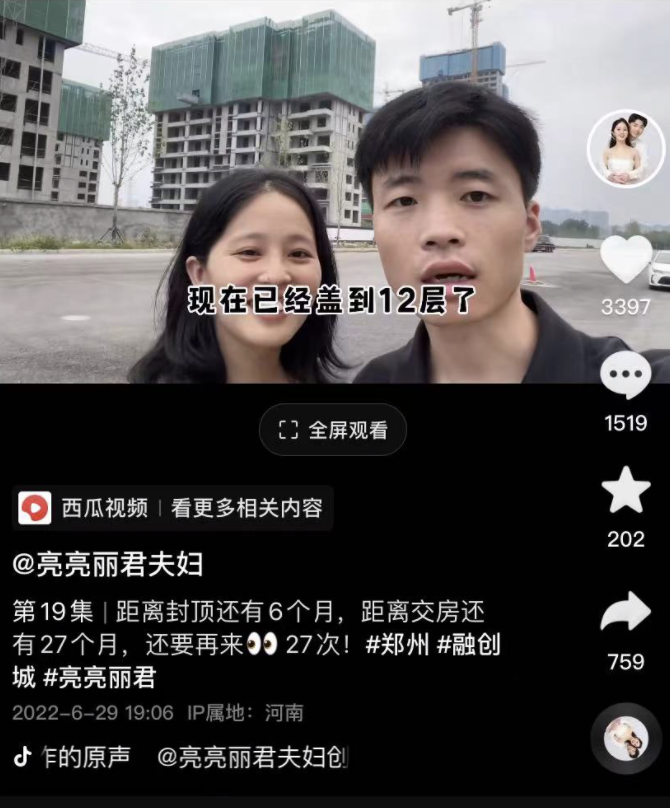Tap the spinning music disc

click(x=626, y=739)
